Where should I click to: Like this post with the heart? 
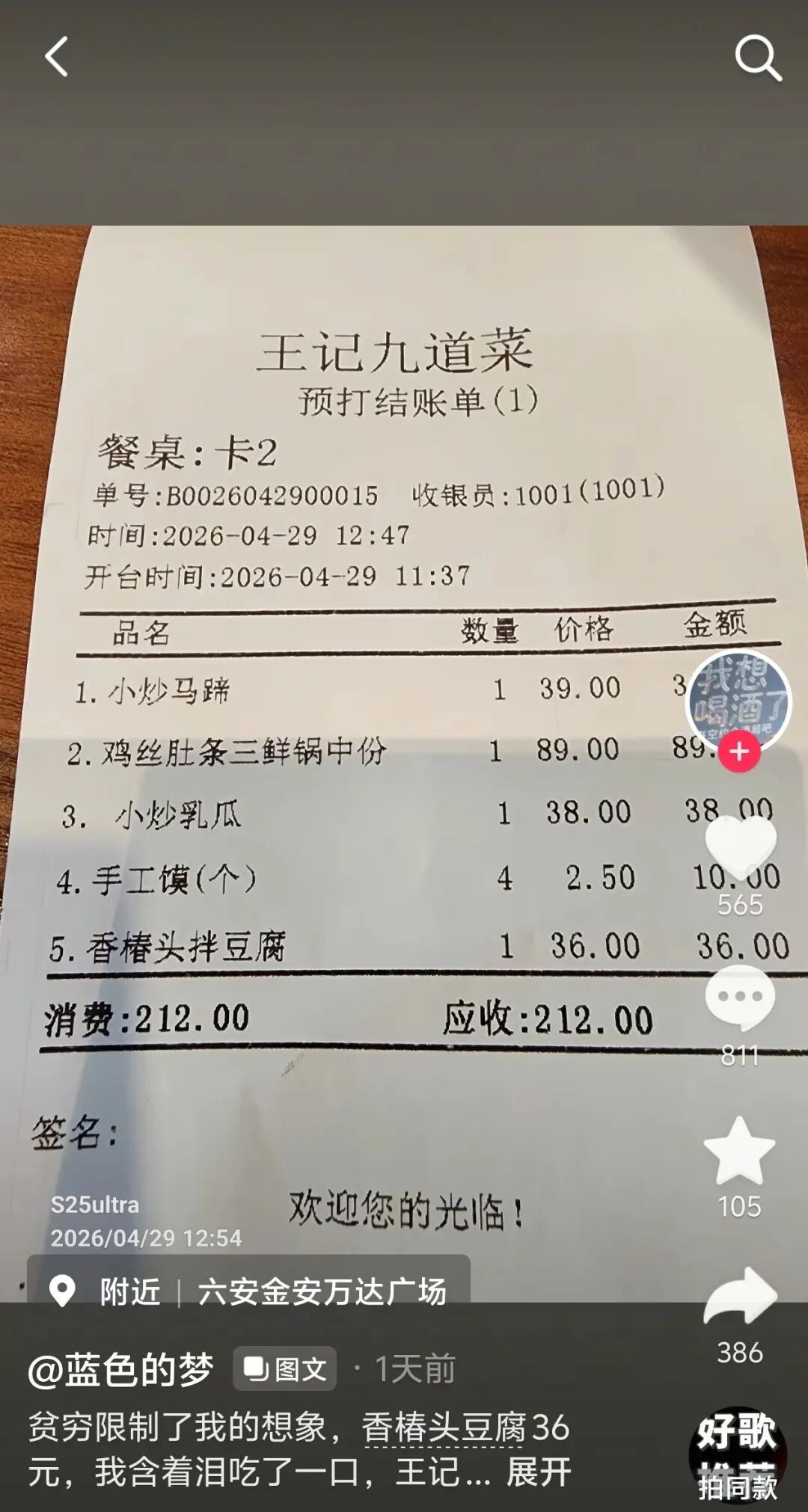click(x=740, y=847)
